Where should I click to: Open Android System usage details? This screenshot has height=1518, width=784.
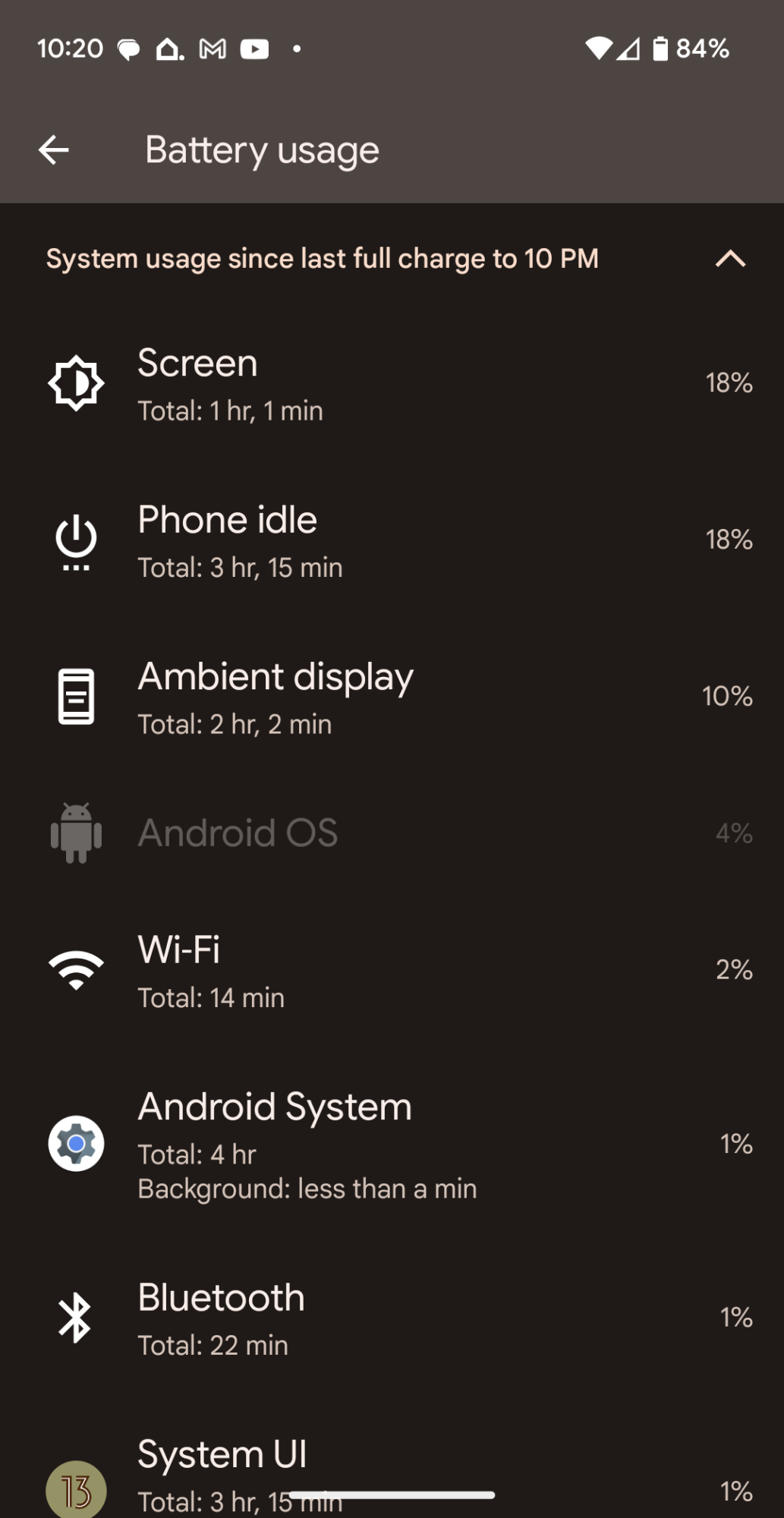tap(392, 1144)
